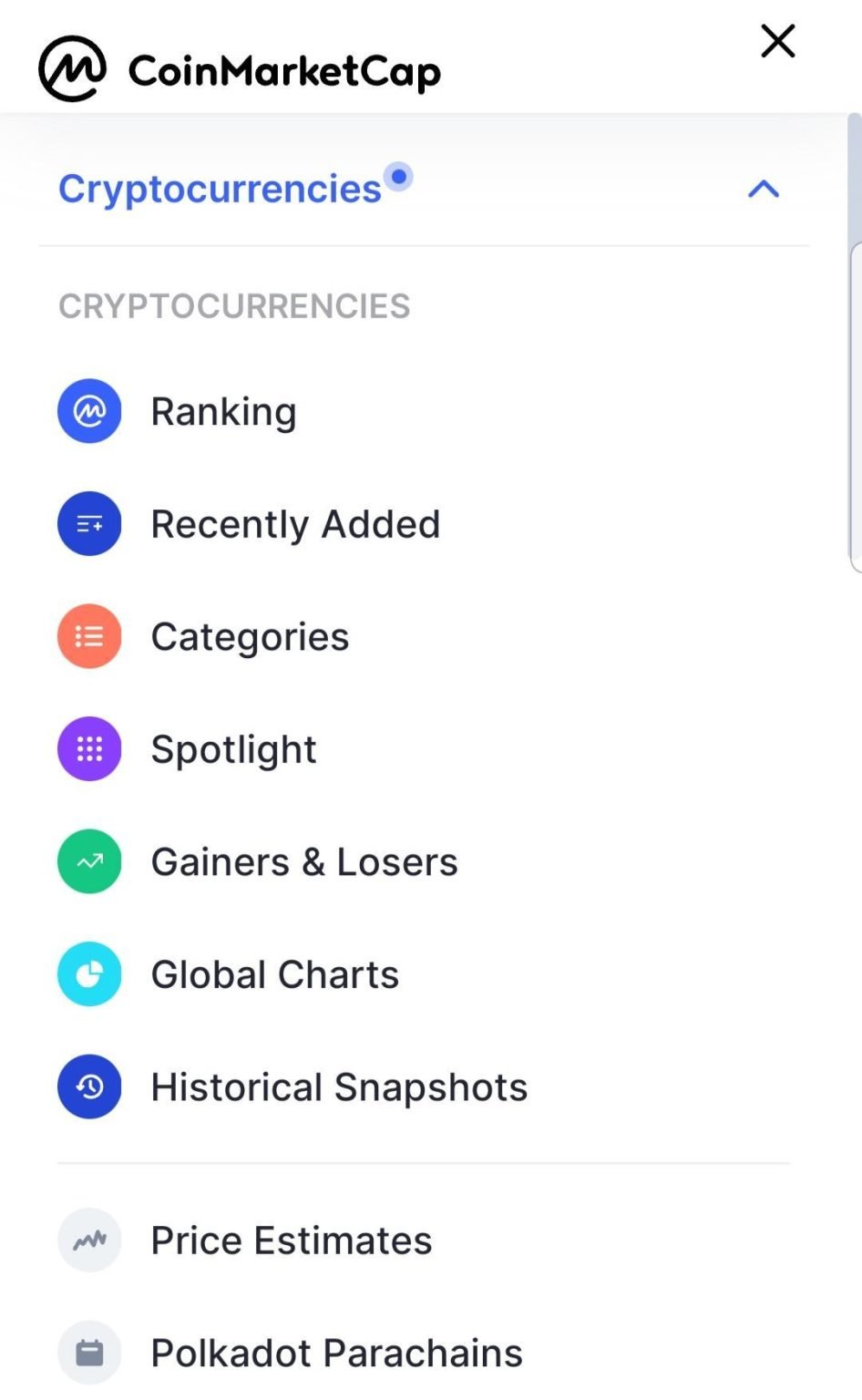Collapse the Cryptocurrencies section
The width and height of the screenshot is (862, 1400).
[x=764, y=189]
